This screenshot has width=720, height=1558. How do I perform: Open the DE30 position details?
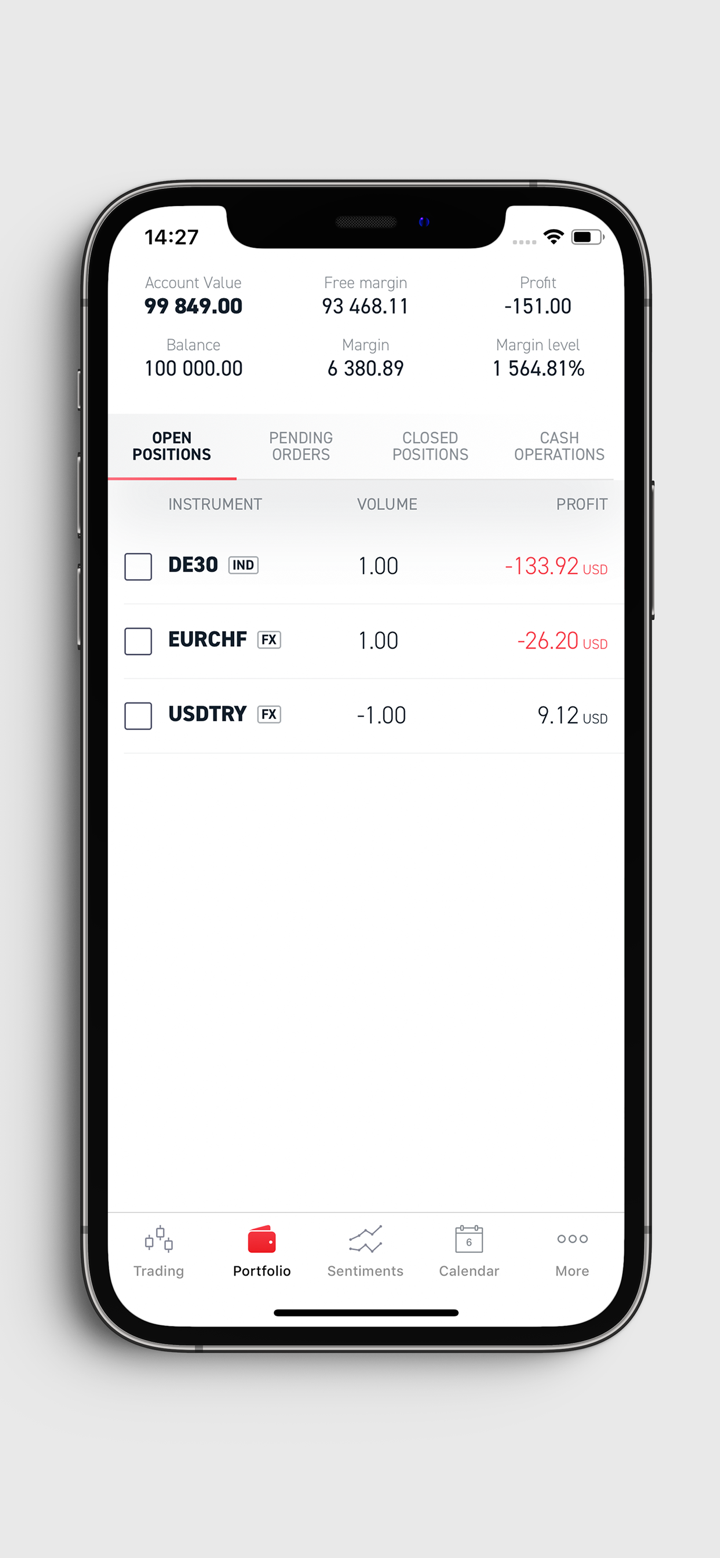pos(380,566)
